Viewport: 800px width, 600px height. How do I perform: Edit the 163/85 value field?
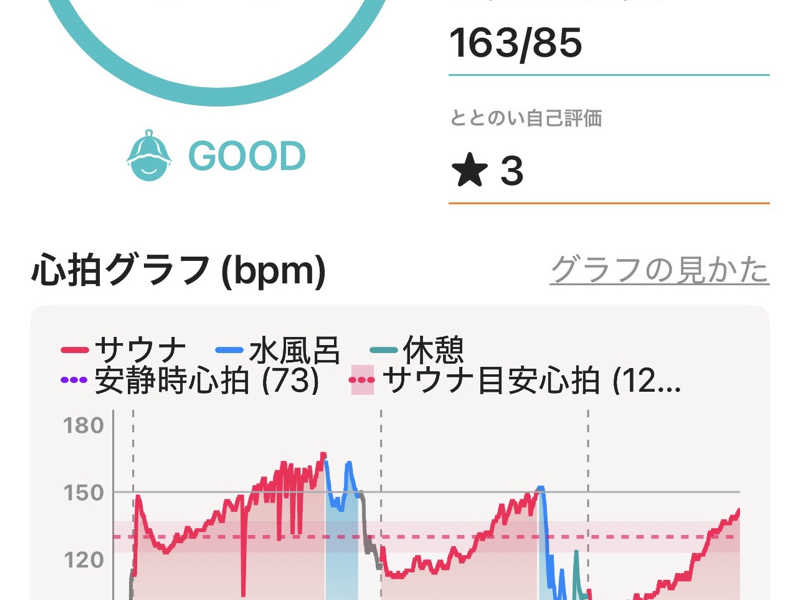click(x=608, y=44)
